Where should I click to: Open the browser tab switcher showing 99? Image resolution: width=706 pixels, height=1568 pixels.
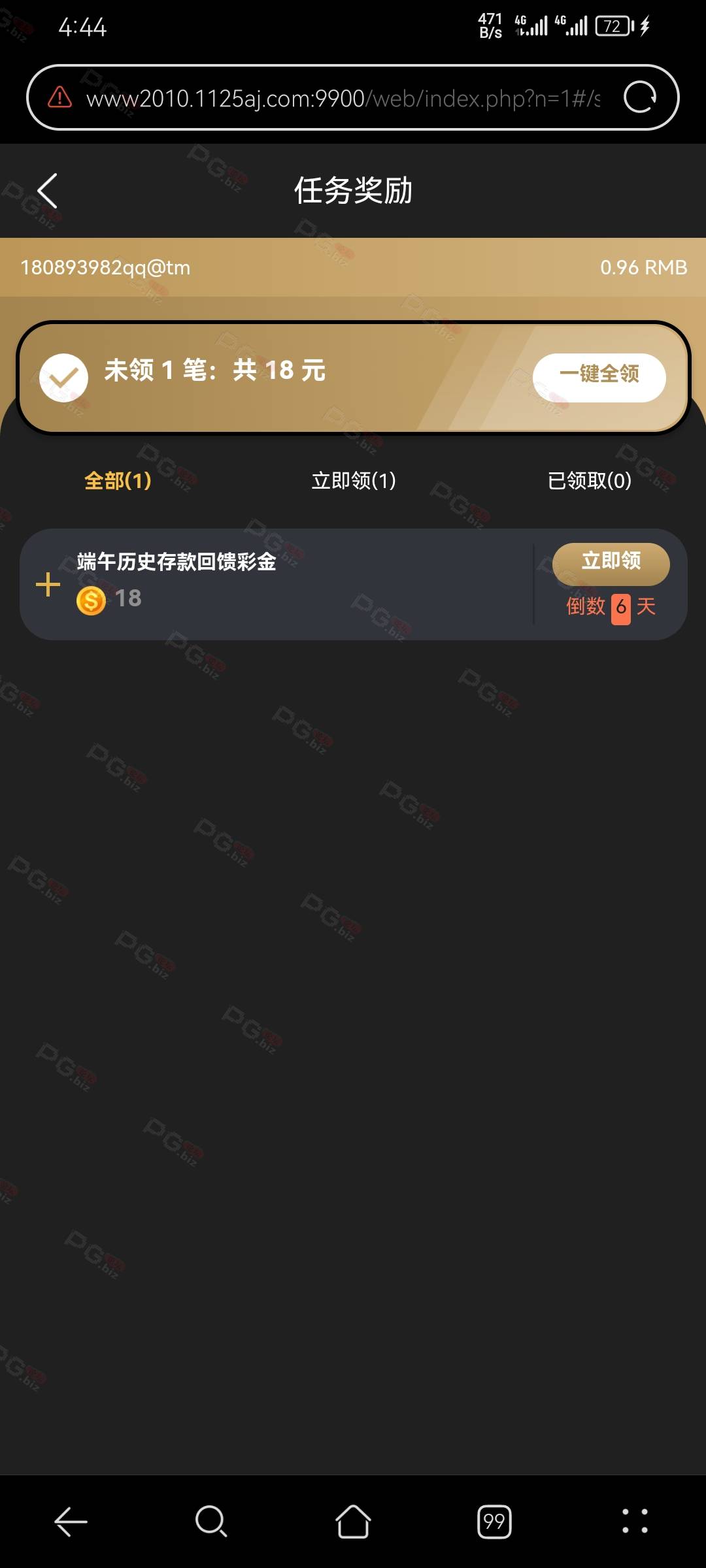(494, 1522)
